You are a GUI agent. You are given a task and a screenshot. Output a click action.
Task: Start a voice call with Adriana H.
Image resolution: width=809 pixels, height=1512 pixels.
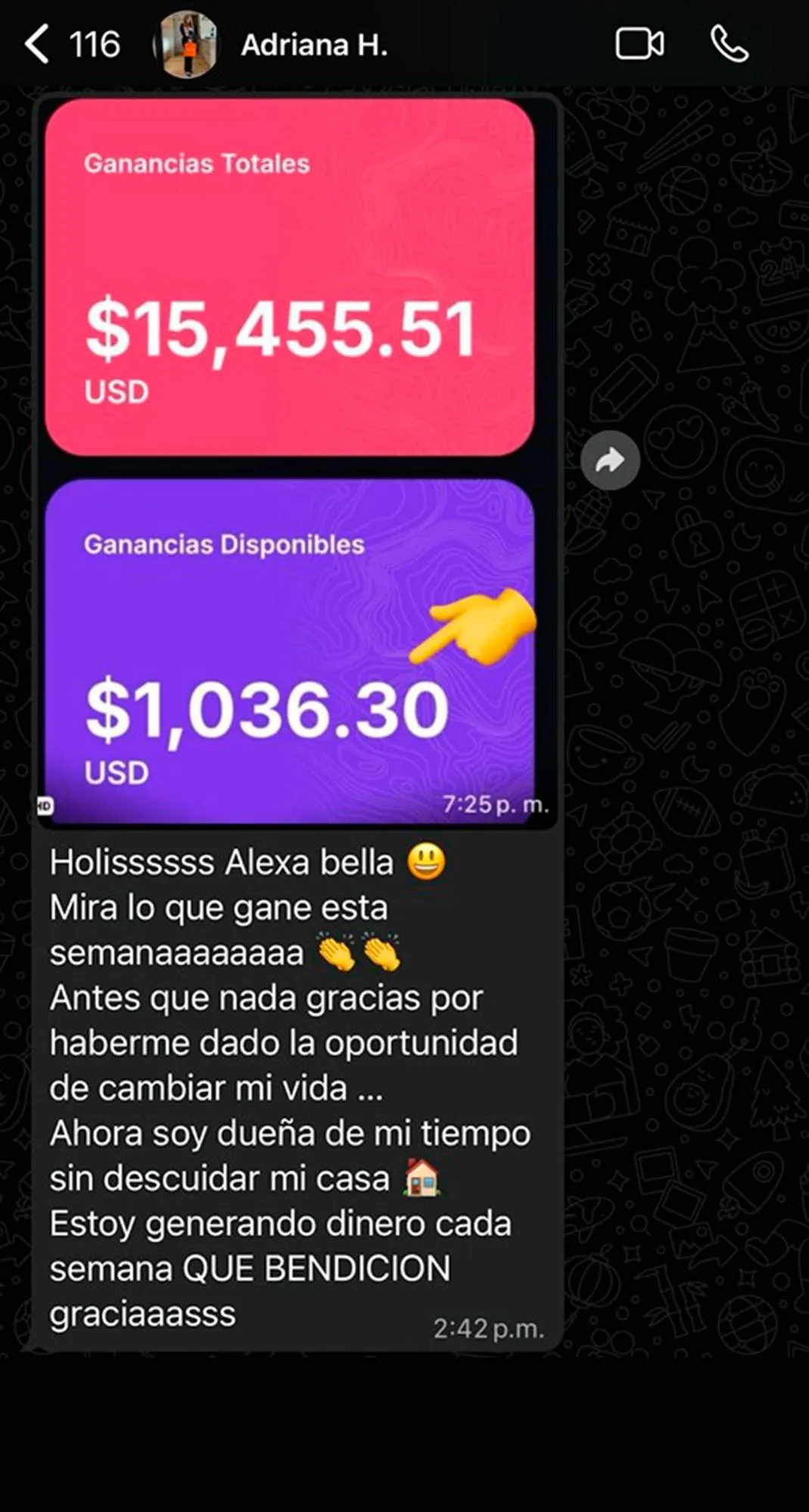[x=730, y=44]
